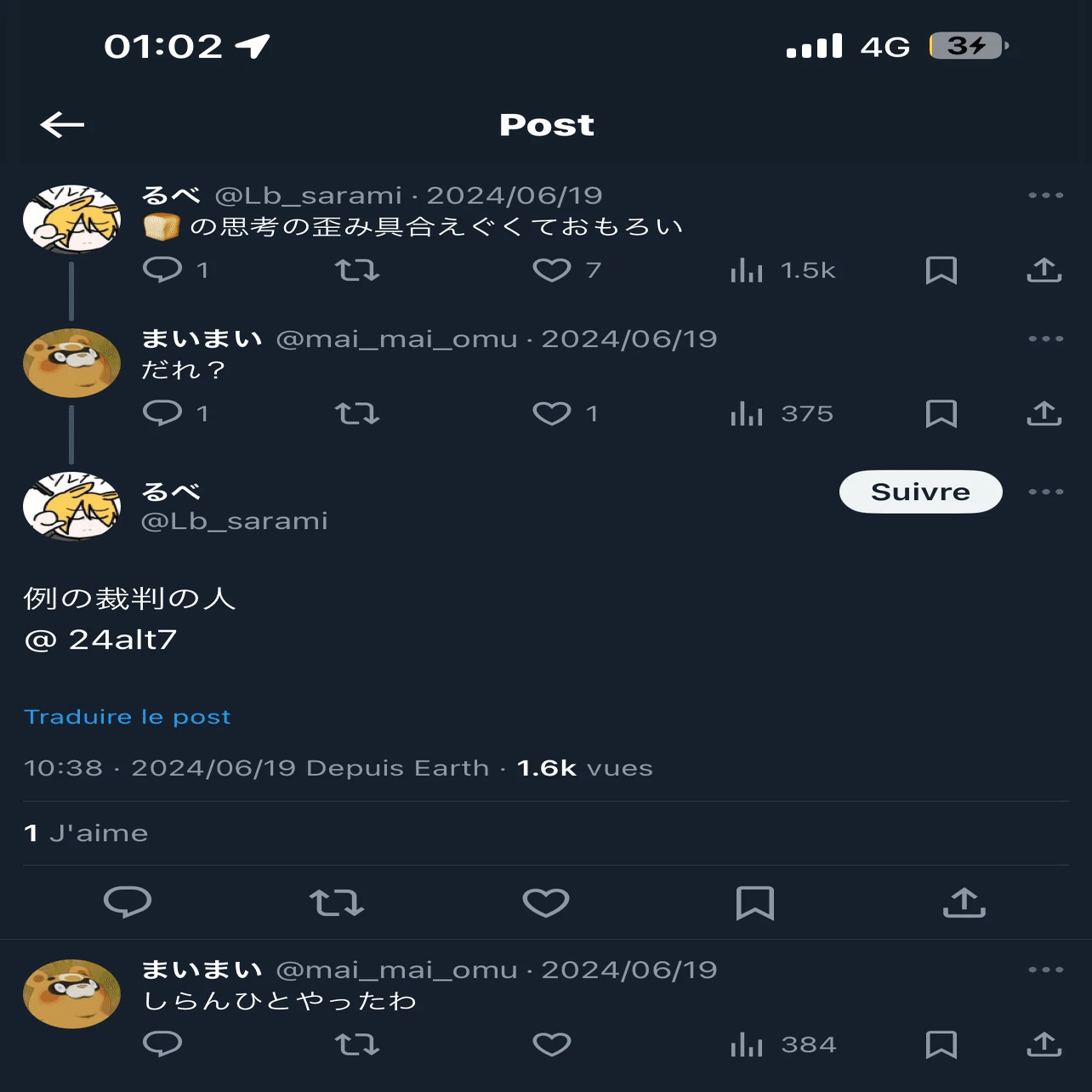
Task: Reply to the 'しらんひとやったわ' post
Action: 162,1044
